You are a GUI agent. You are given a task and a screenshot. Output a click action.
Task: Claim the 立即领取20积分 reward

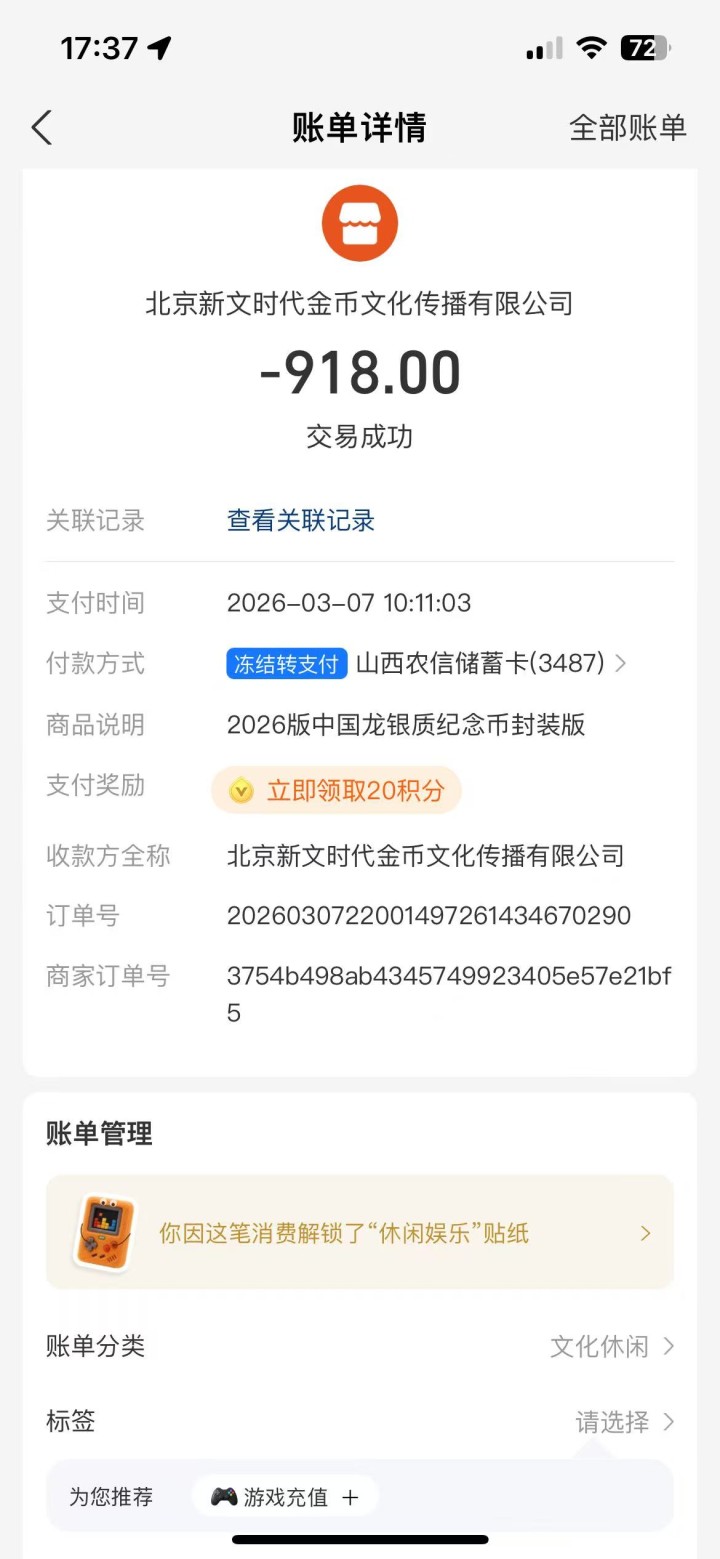(x=337, y=791)
